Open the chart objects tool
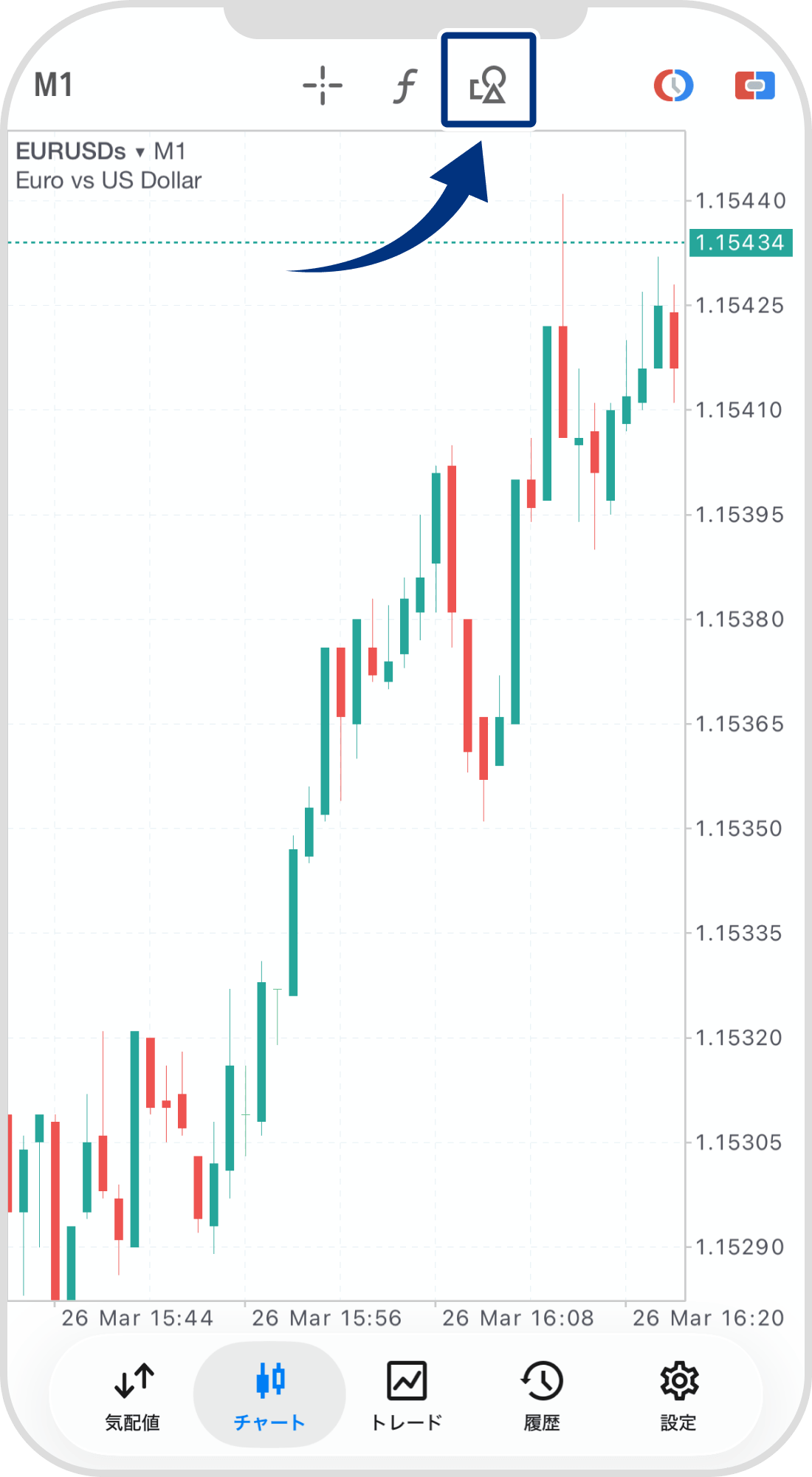The width and height of the screenshot is (812, 1477). point(488,86)
